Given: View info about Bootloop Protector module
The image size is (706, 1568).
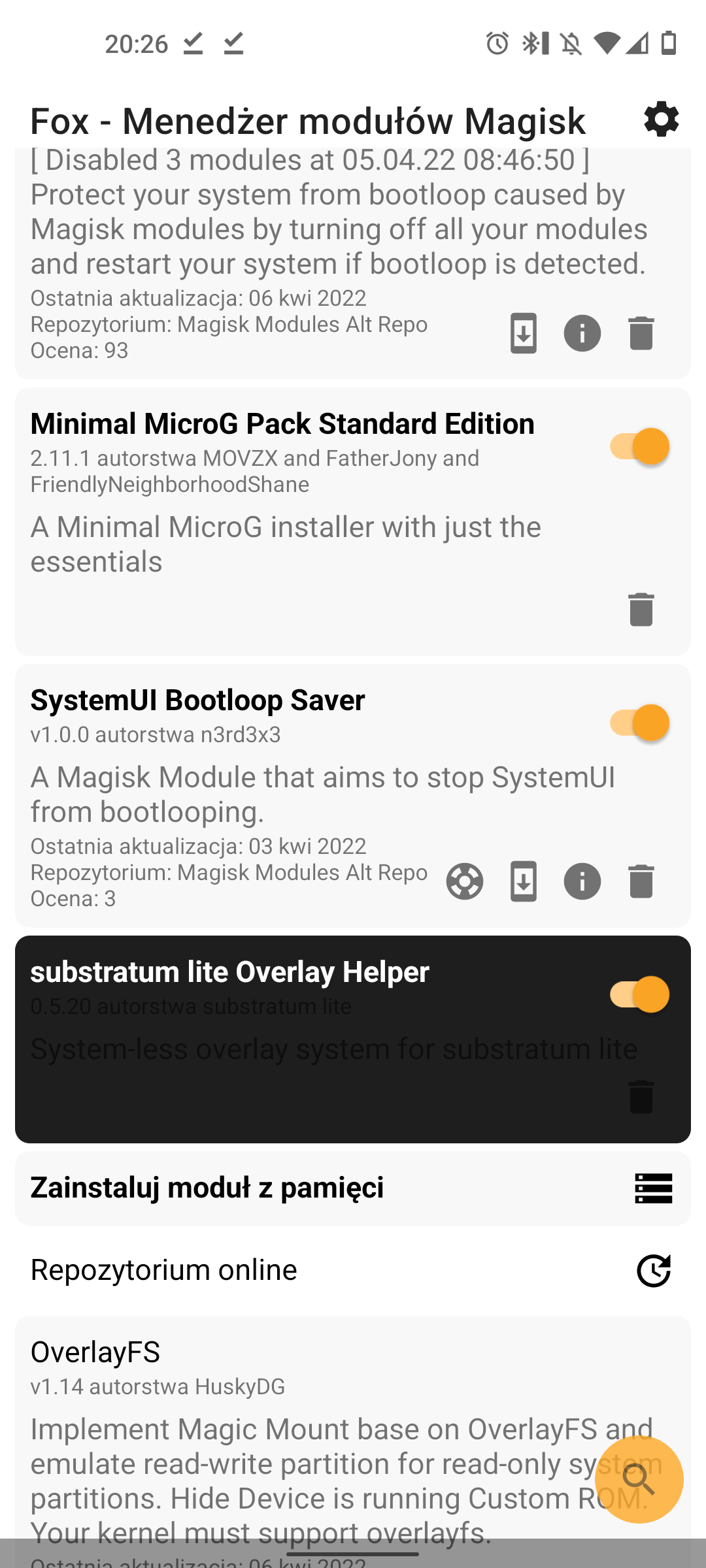Looking at the screenshot, I should 582,333.
